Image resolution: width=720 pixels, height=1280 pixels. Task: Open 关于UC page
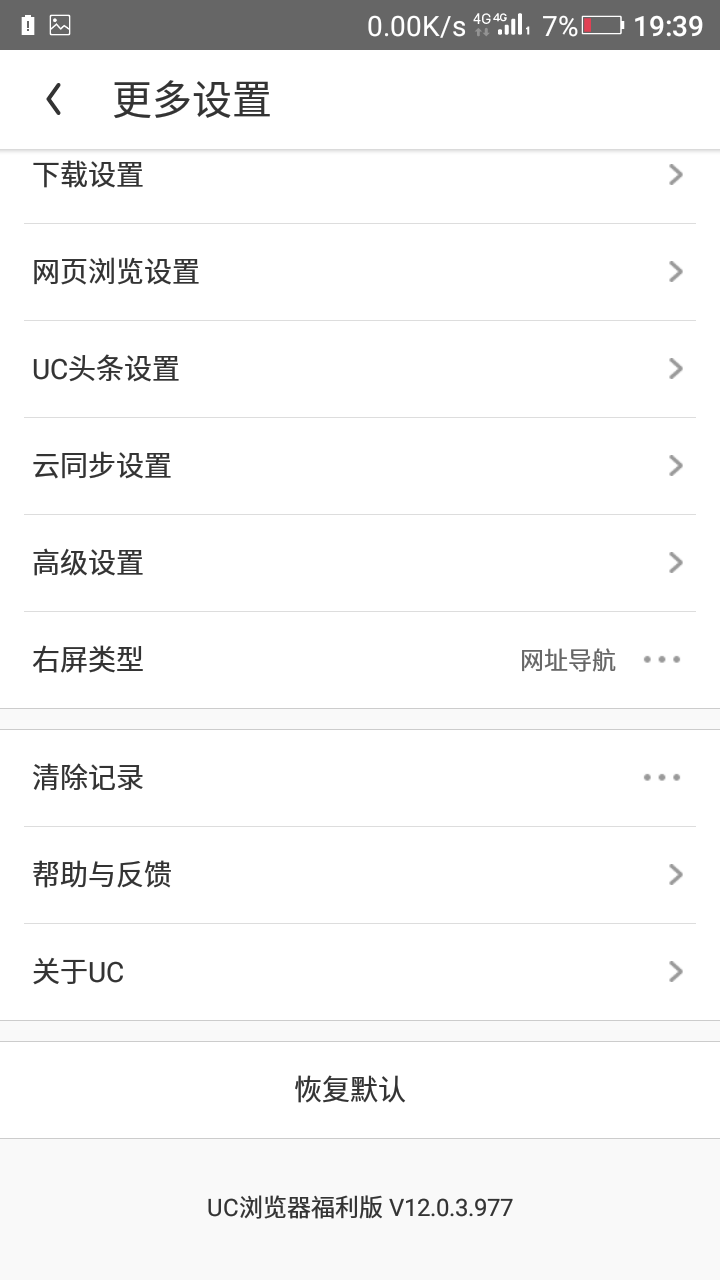[360, 972]
